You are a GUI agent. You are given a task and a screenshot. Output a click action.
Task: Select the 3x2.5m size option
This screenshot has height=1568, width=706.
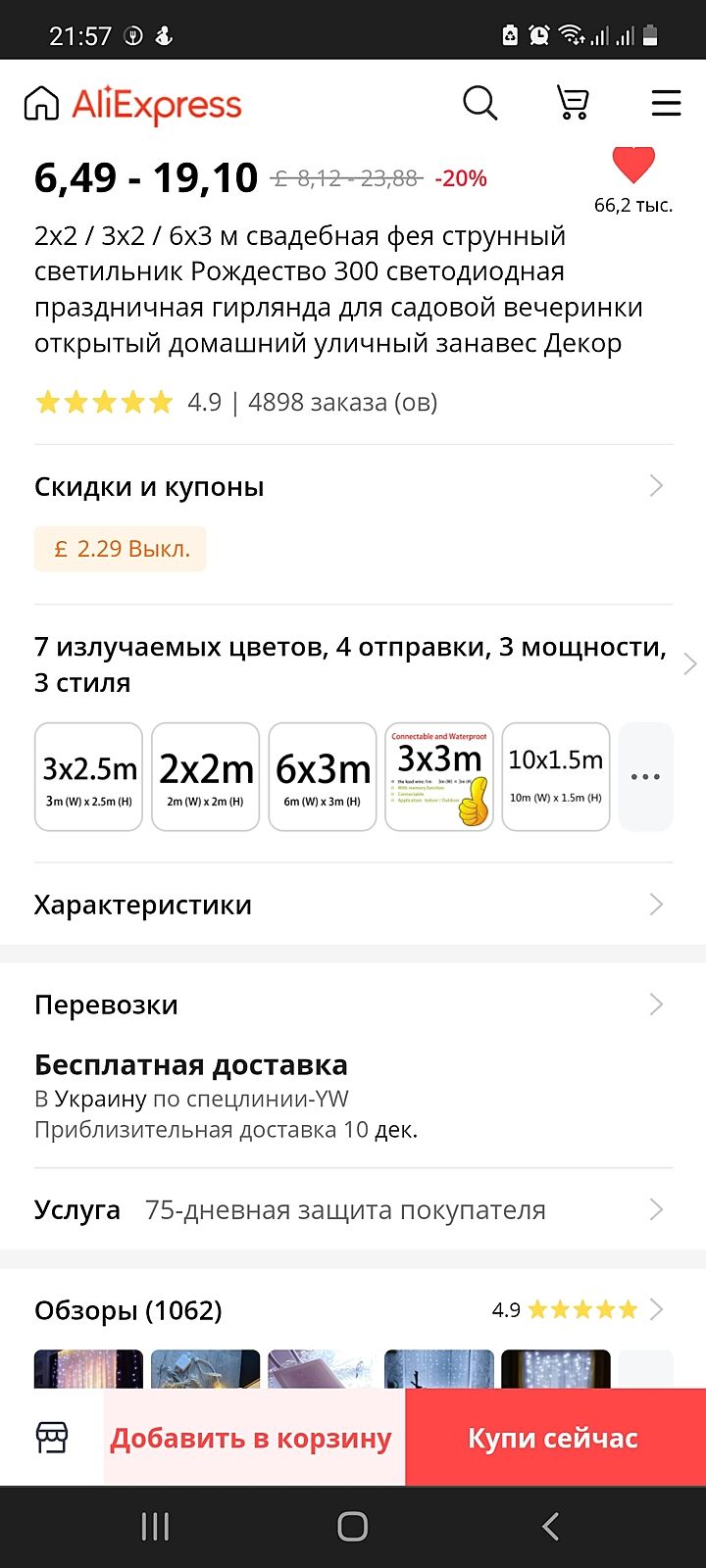pos(88,777)
